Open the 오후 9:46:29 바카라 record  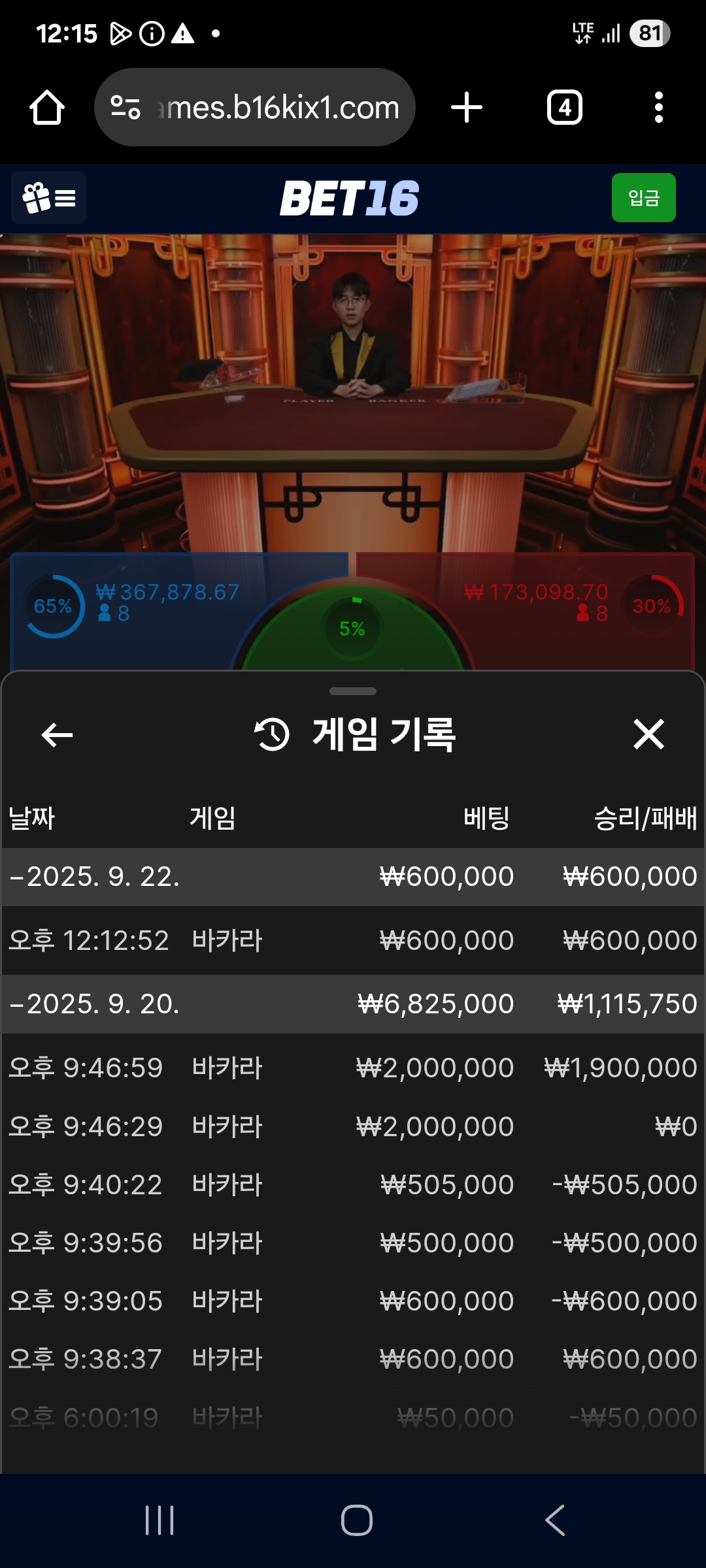[353, 1127]
